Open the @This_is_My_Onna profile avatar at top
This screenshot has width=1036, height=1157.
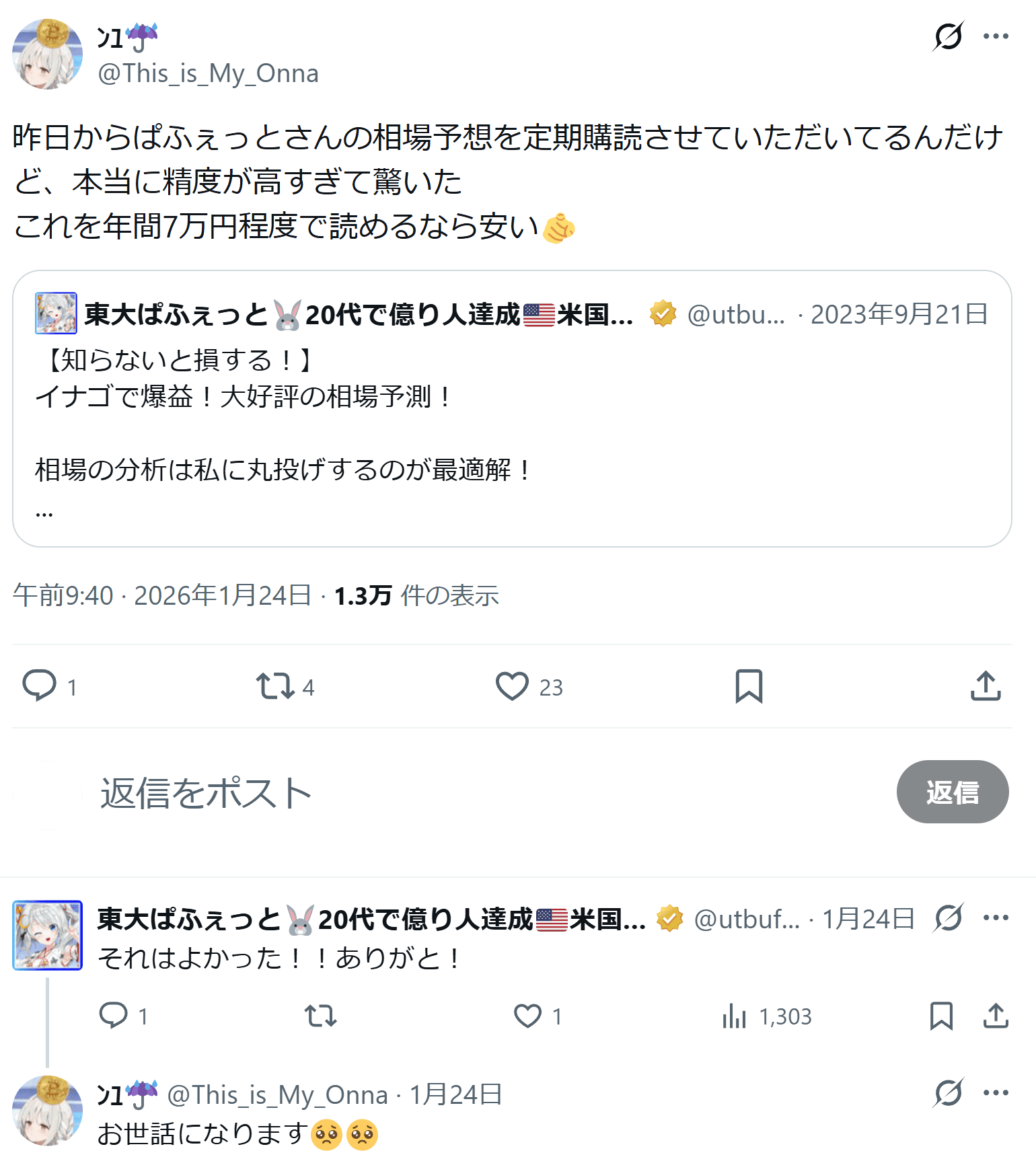(x=47, y=54)
